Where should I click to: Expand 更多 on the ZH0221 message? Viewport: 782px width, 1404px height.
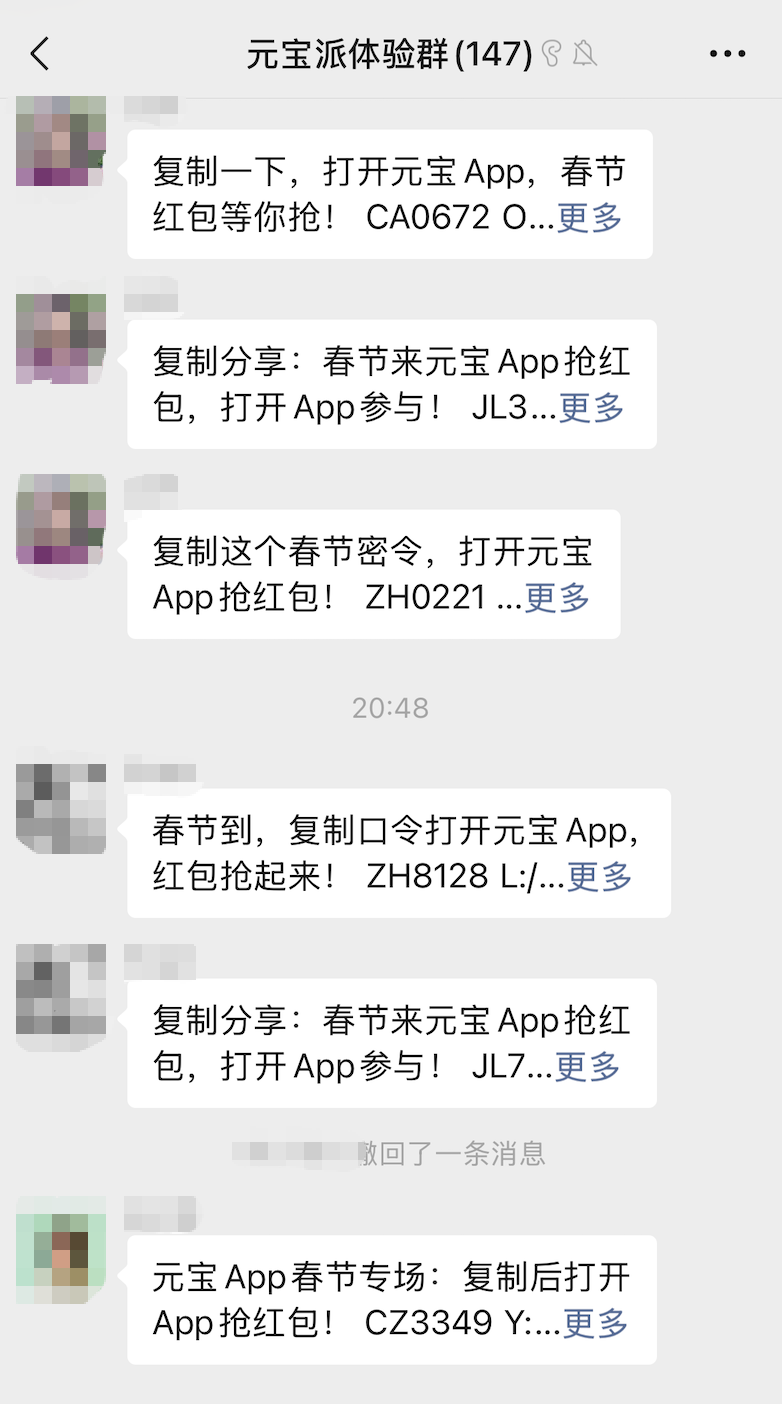coord(557,598)
